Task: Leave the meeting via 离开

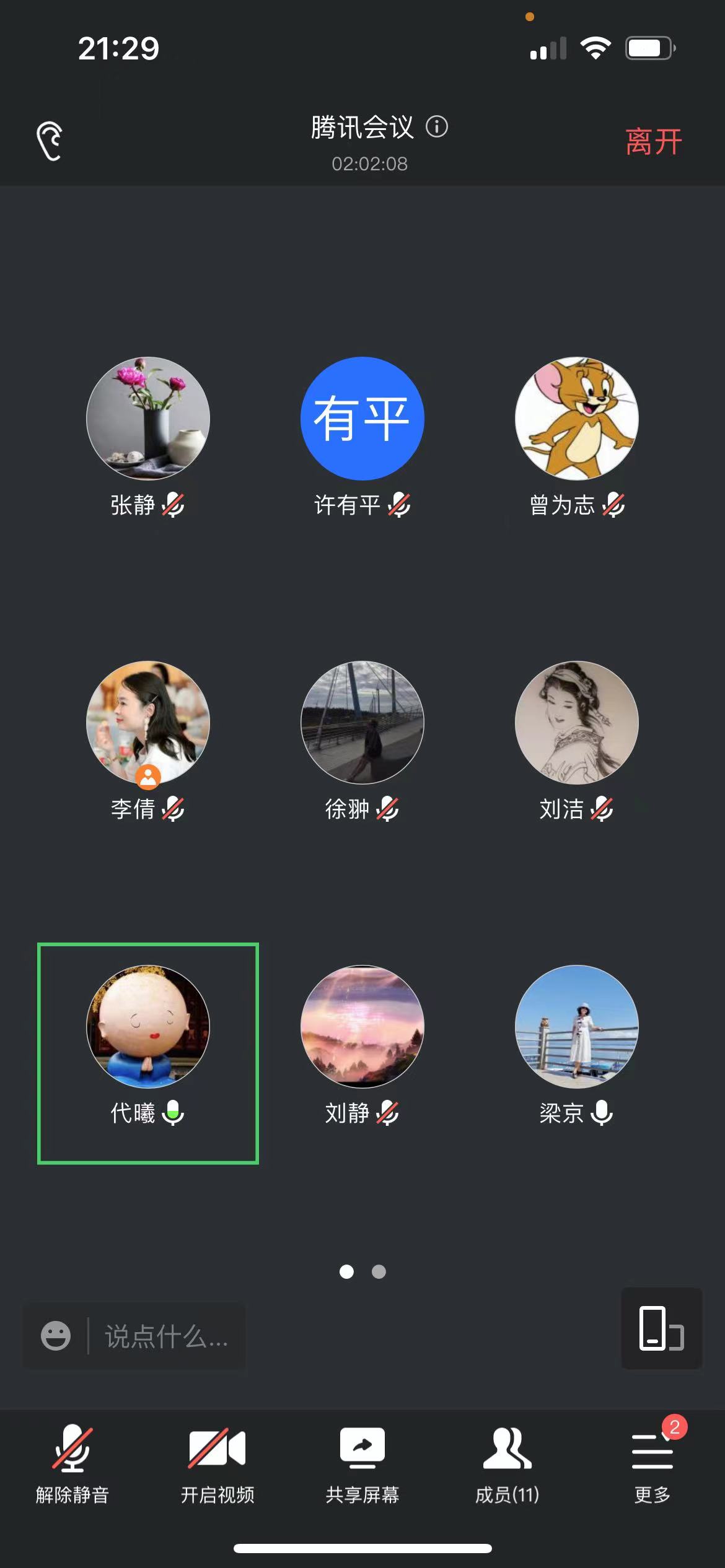Action: coord(653,142)
